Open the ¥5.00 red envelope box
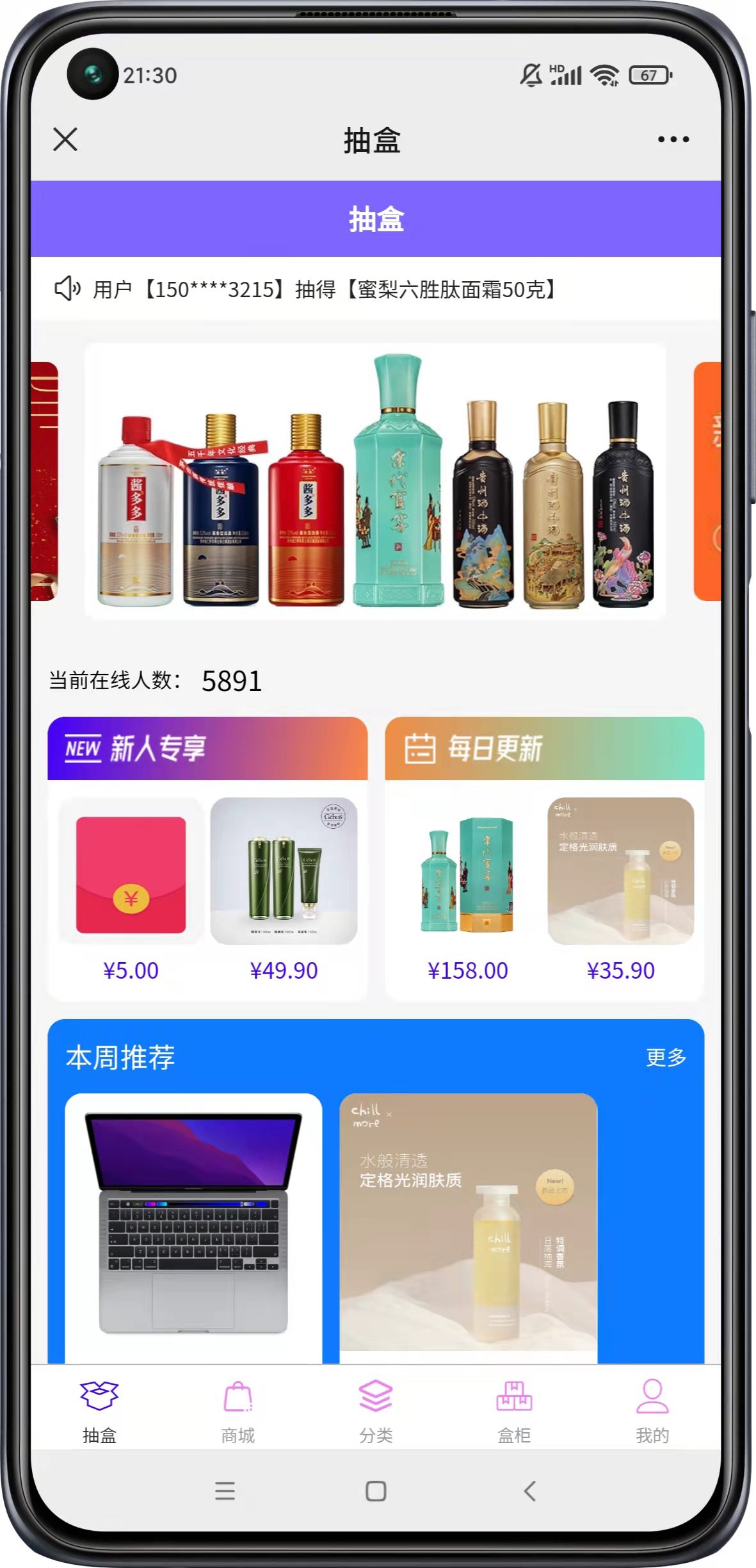Screen dimensions: 756x1568 pyautogui.click(x=131, y=875)
